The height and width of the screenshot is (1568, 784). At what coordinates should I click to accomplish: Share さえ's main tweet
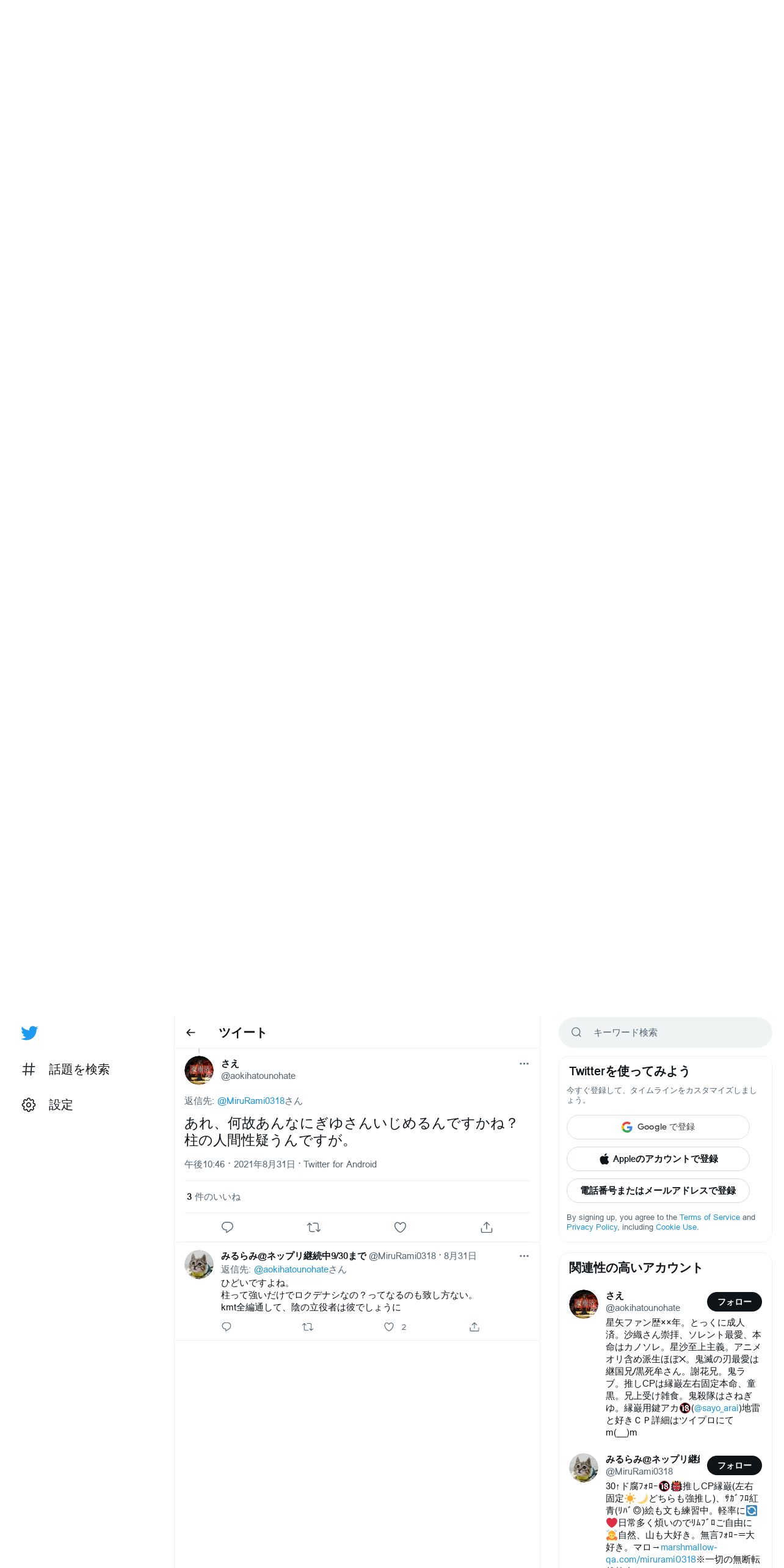(487, 1227)
